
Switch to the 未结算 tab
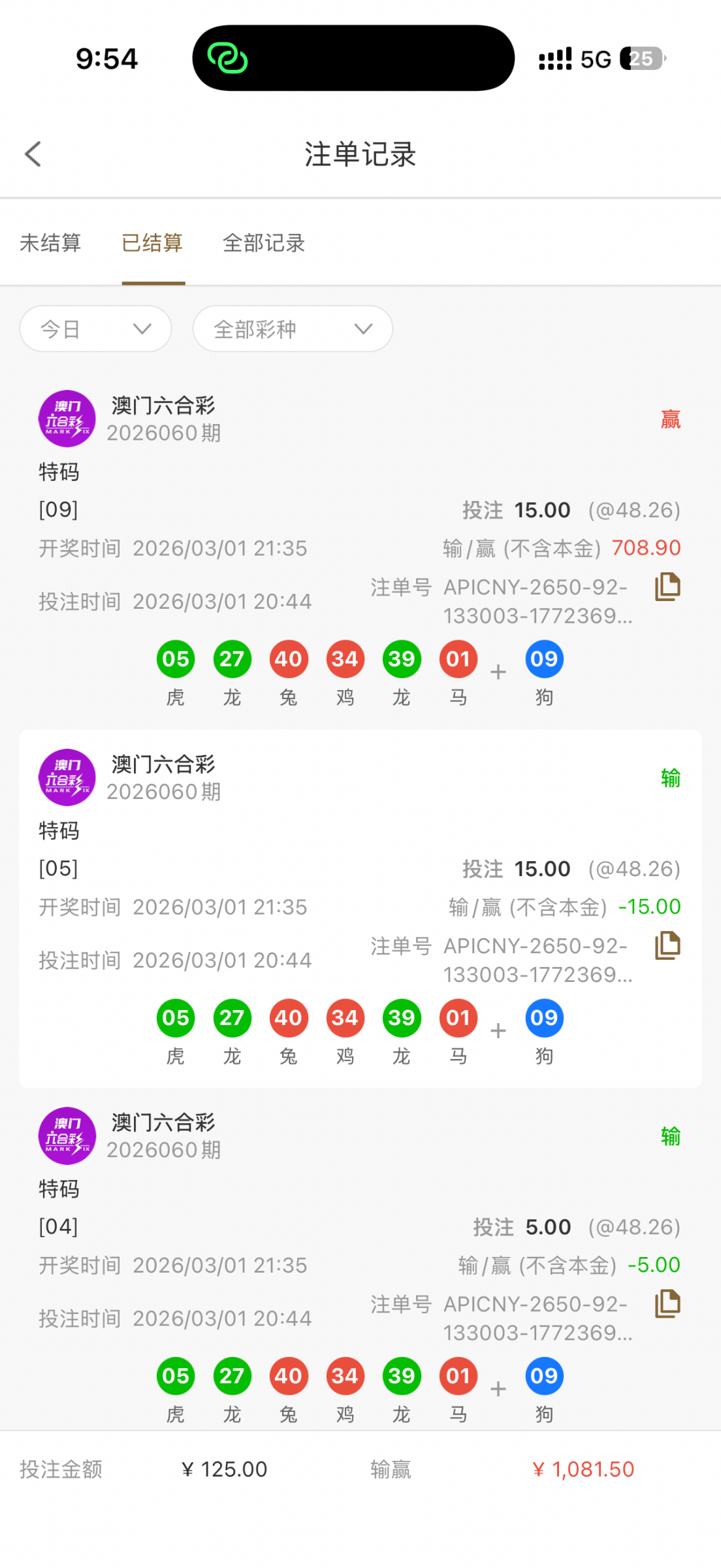[50, 243]
